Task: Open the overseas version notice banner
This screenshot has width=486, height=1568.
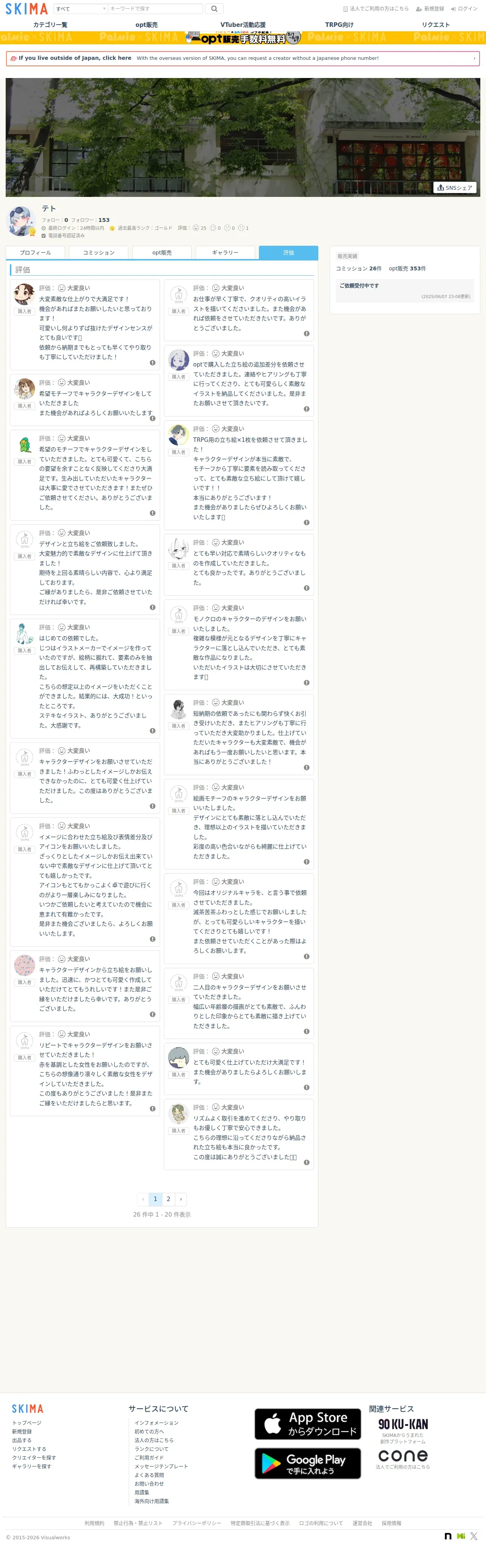Action: [x=243, y=58]
